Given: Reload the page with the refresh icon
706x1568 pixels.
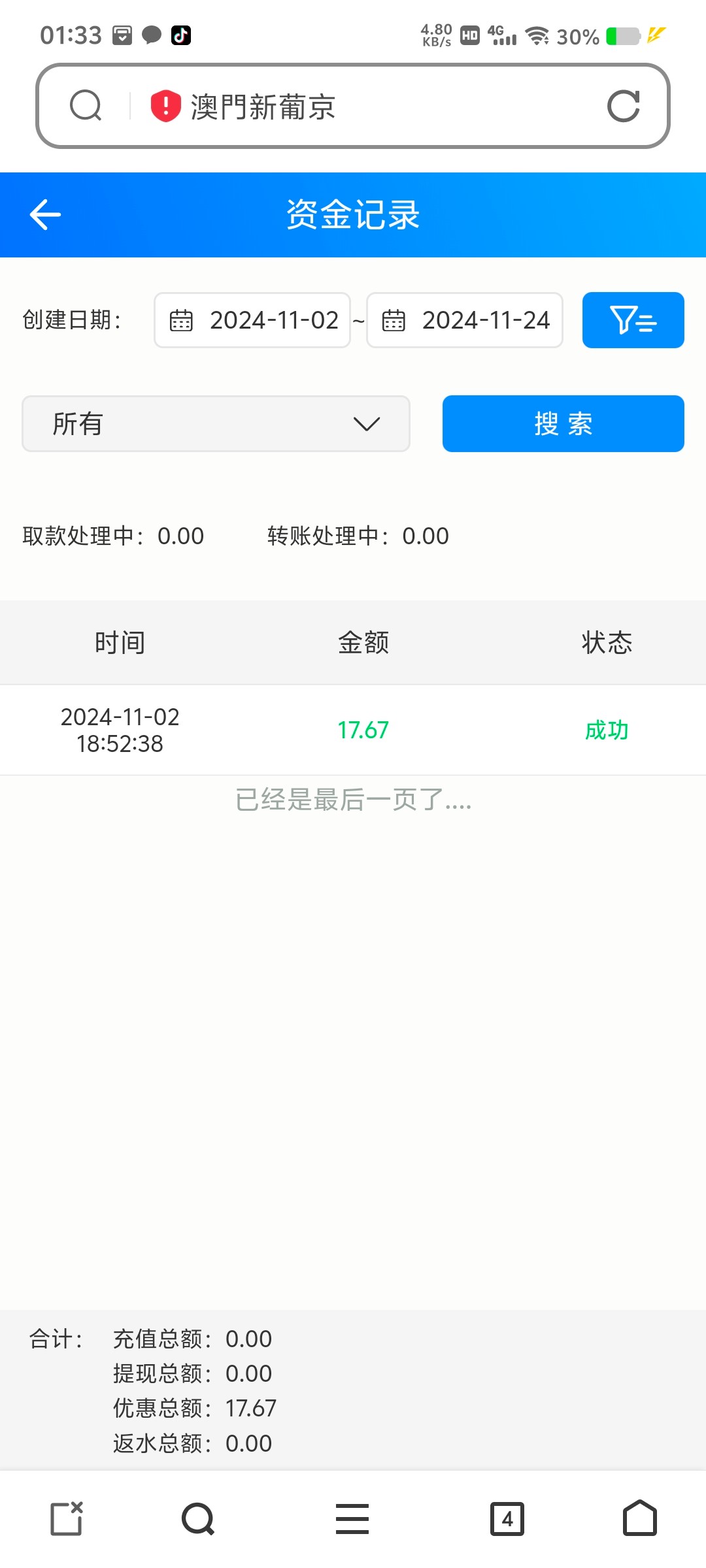Looking at the screenshot, I should [623, 106].
